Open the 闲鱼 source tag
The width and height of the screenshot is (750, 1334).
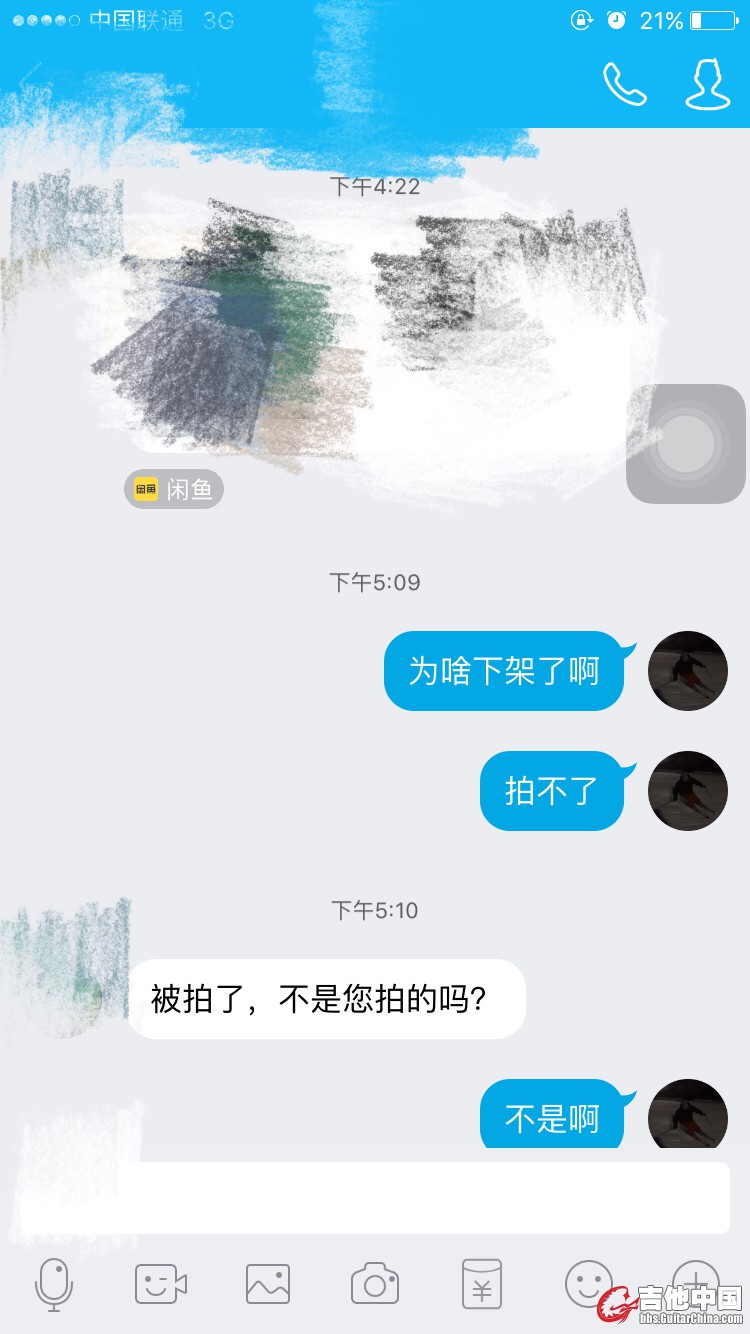tap(174, 489)
